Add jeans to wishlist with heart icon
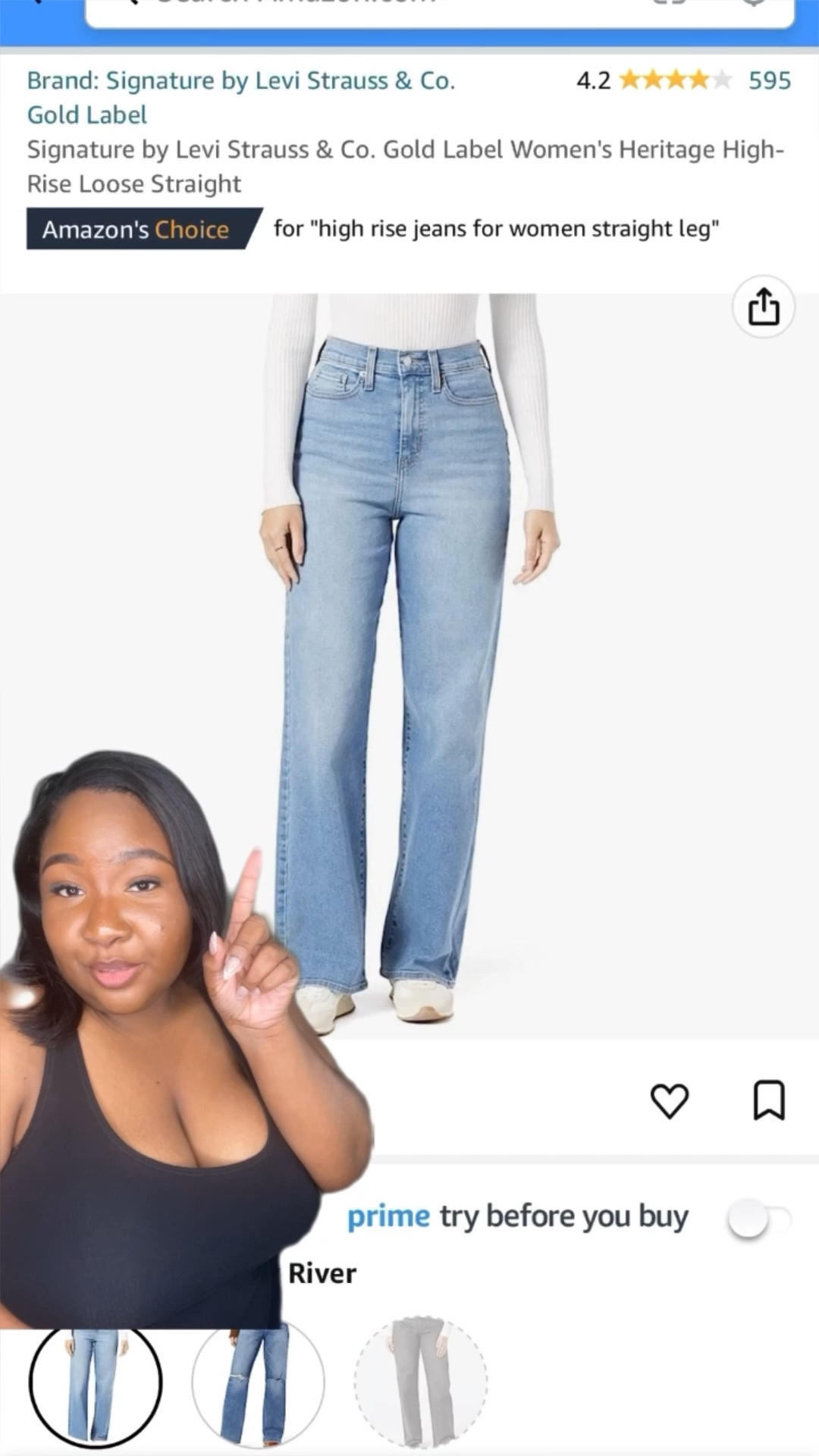Image resolution: width=819 pixels, height=1456 pixels. tap(670, 1100)
